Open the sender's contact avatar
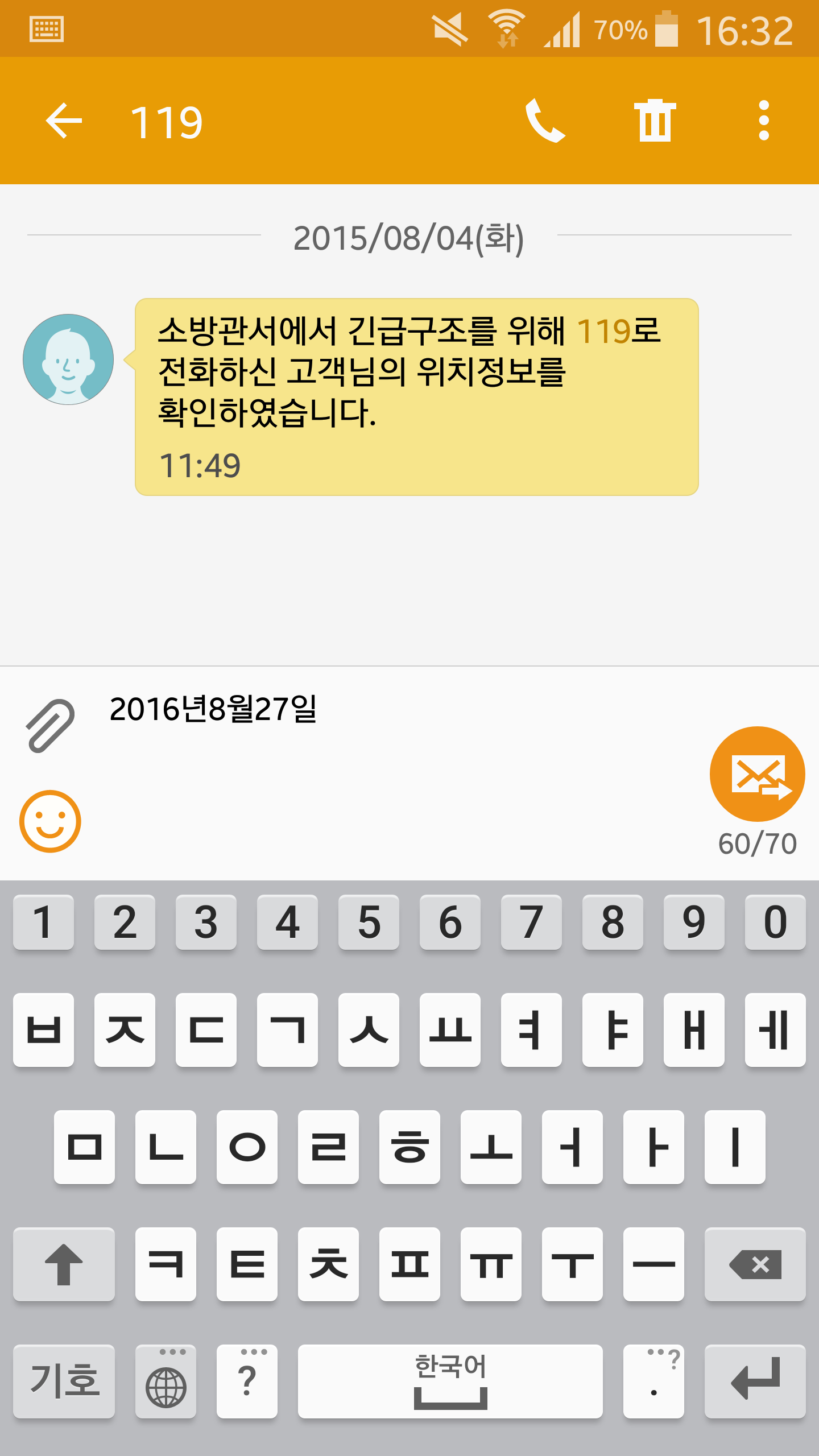Screen dimensions: 819x1456 pyautogui.click(x=68, y=359)
